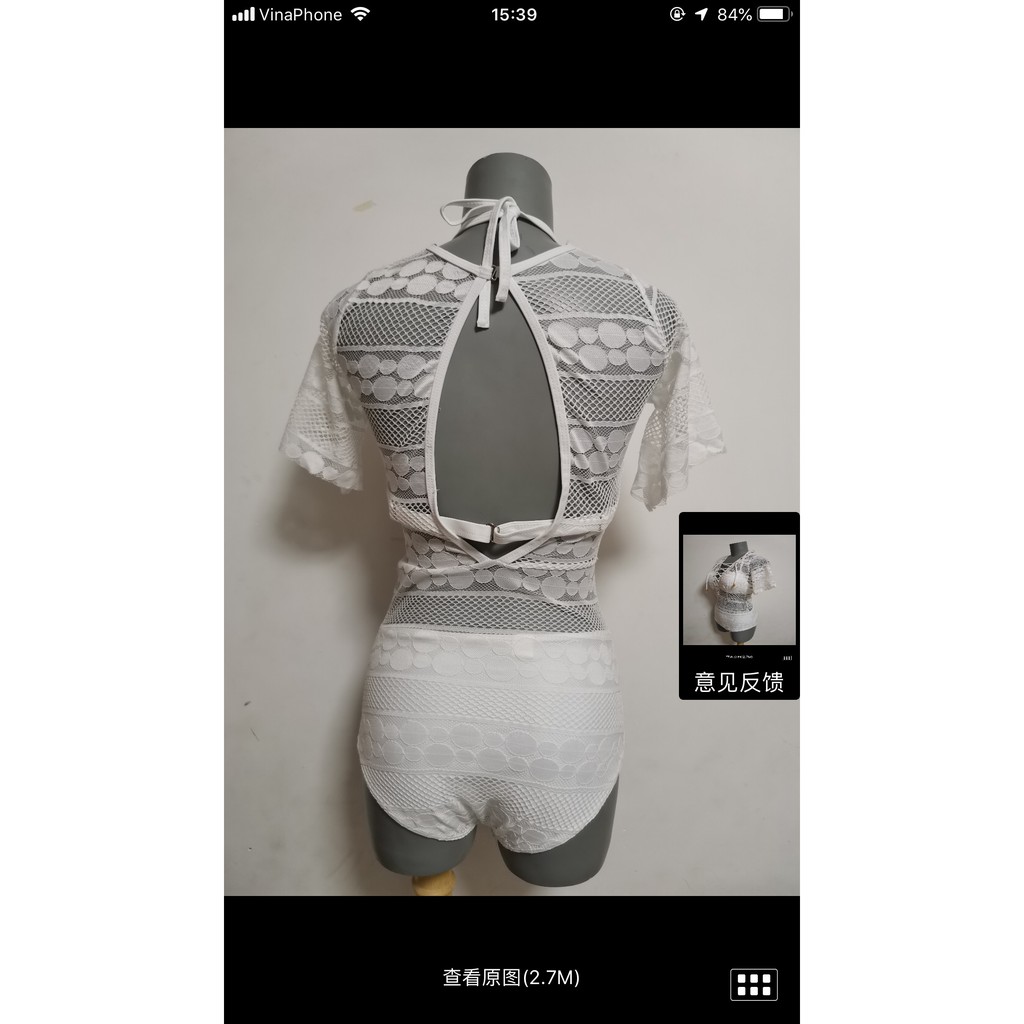Viewport: 1024px width, 1024px height.
Task: Open the 意见反馈 screenshot feedback thumbnail
Action: (739, 605)
